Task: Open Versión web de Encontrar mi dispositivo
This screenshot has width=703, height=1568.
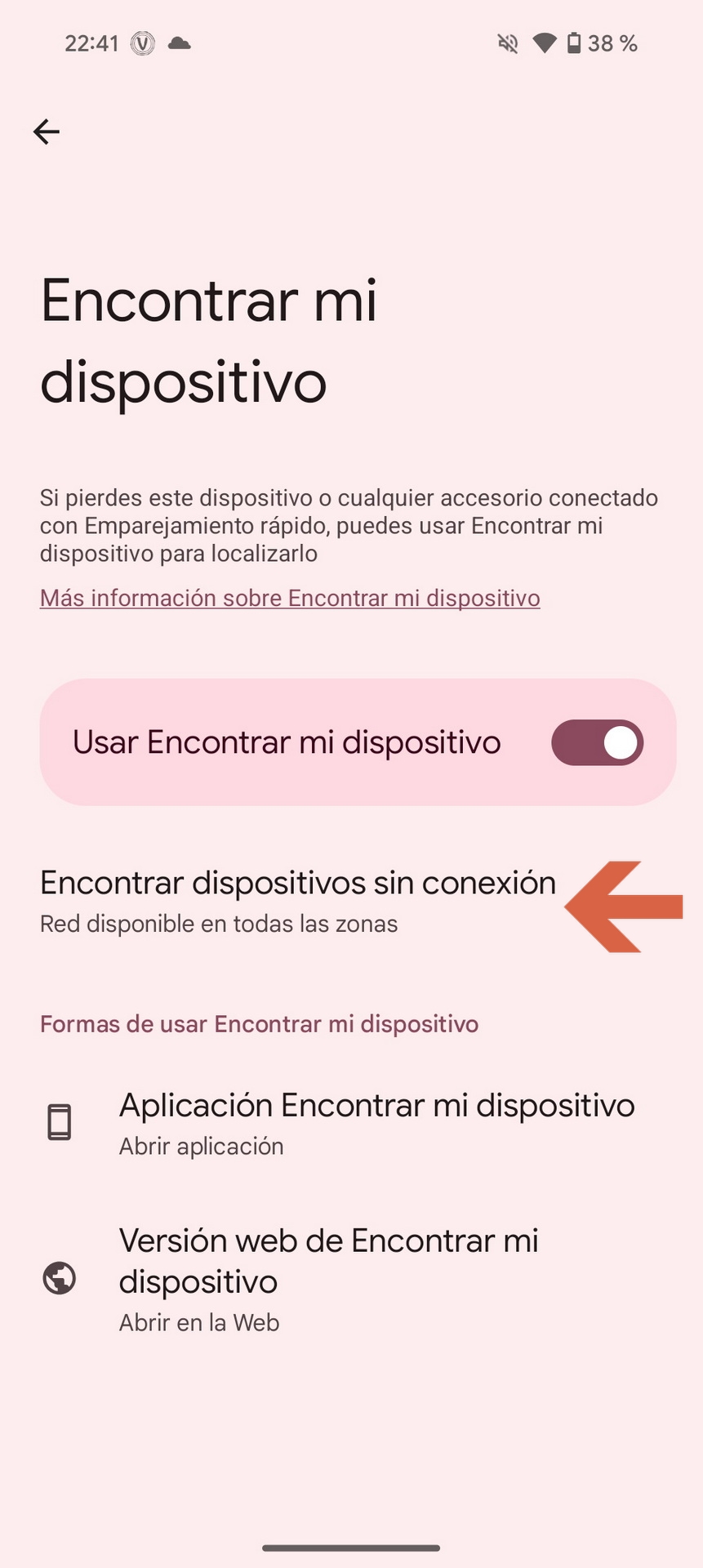Action: click(351, 1279)
